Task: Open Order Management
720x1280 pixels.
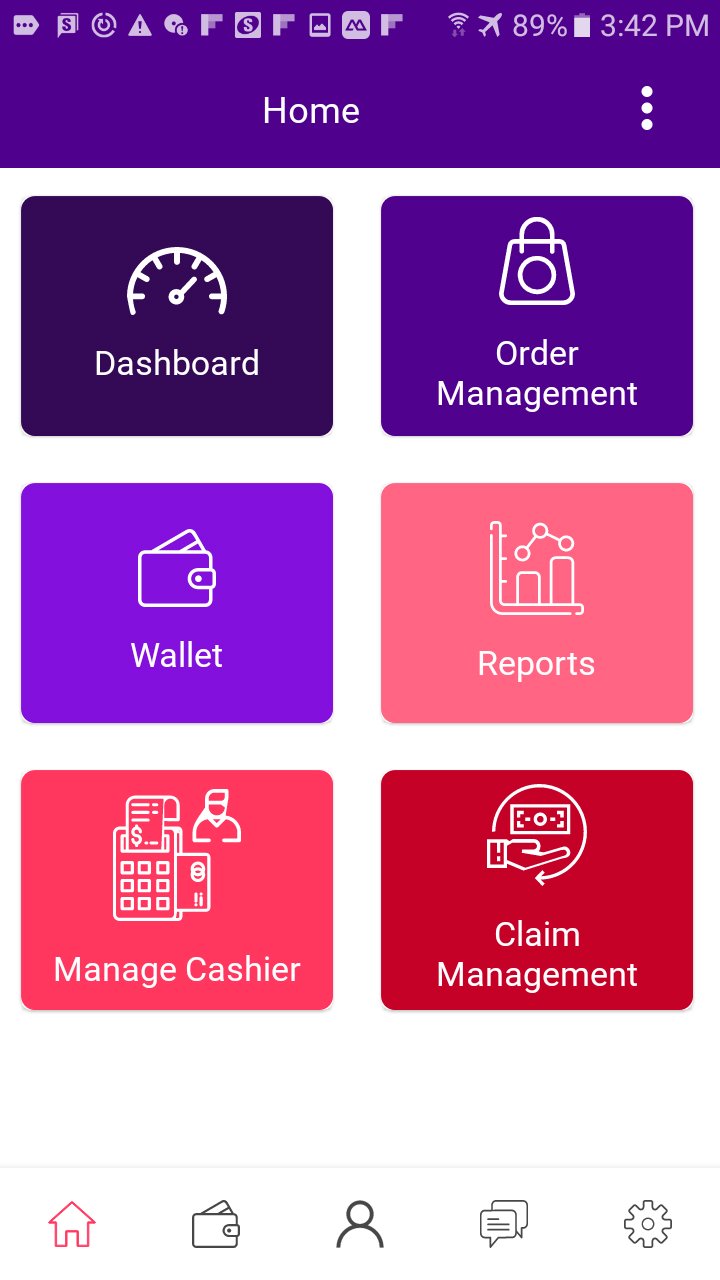Action: click(537, 316)
